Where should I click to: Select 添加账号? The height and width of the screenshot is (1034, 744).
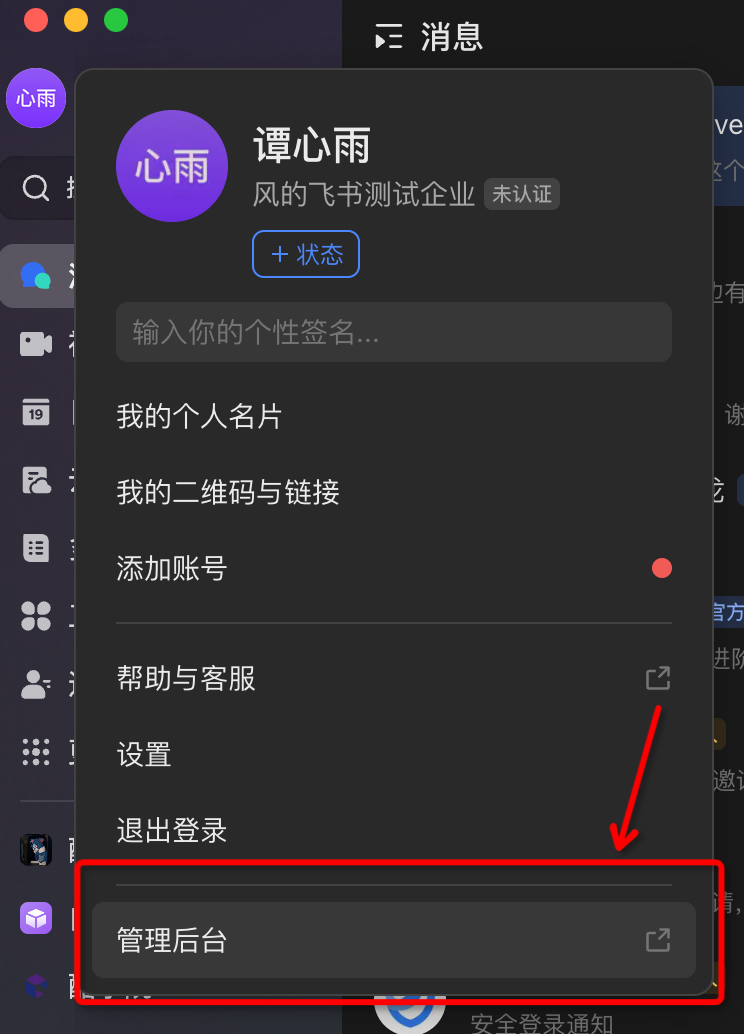[x=172, y=569]
